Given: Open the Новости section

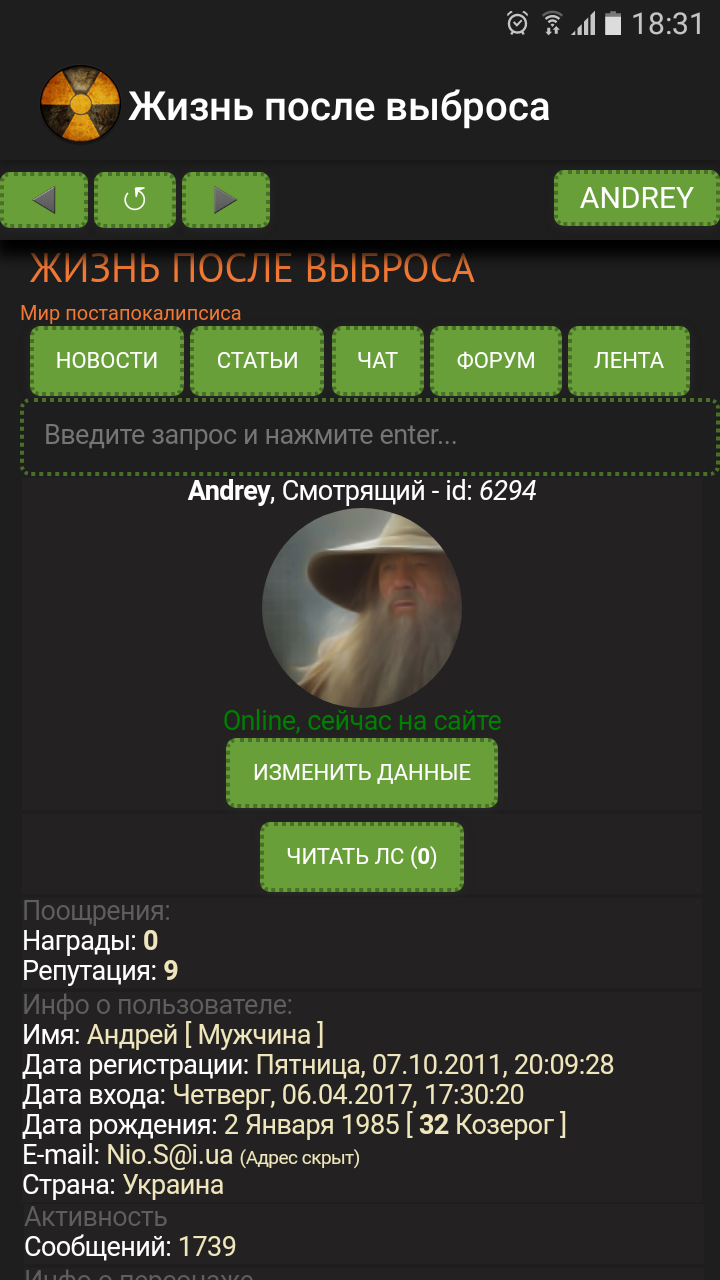Looking at the screenshot, I should (107, 360).
